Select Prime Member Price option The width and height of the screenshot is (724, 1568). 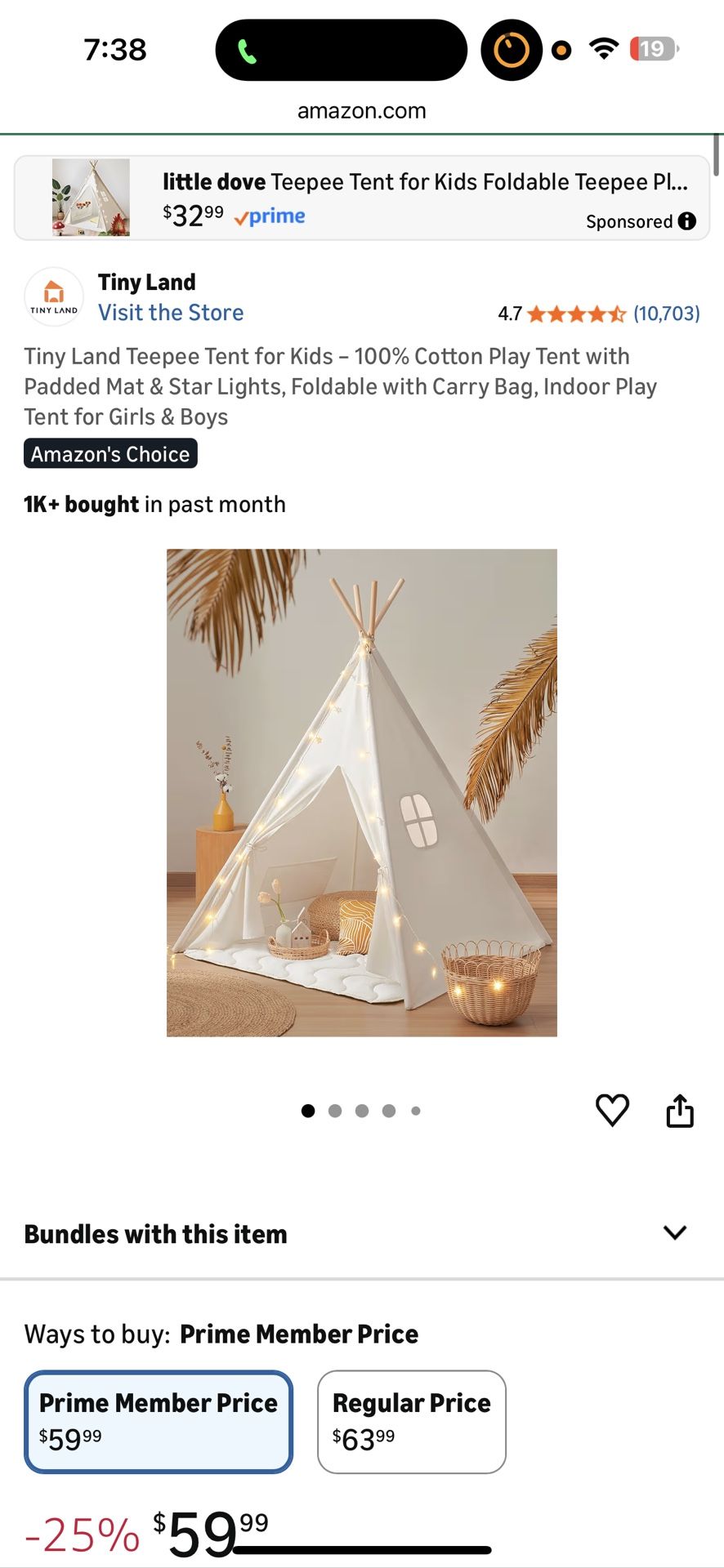click(159, 1422)
